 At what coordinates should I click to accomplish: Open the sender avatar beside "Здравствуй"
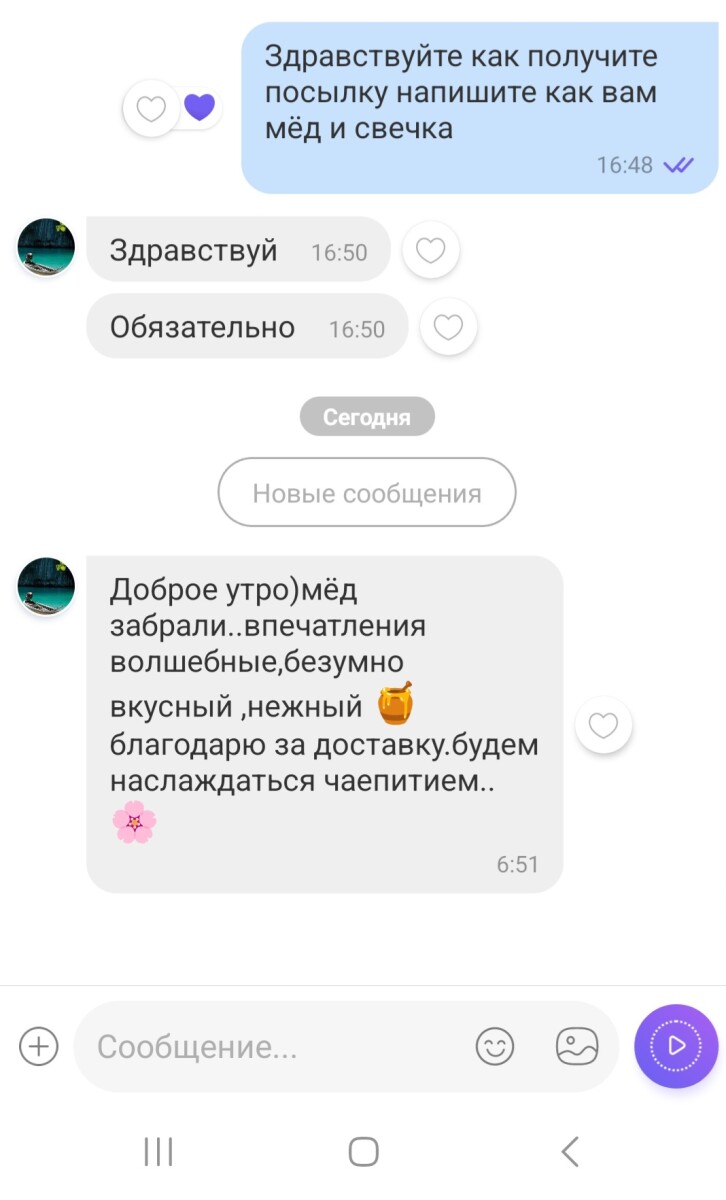pyautogui.click(x=46, y=246)
